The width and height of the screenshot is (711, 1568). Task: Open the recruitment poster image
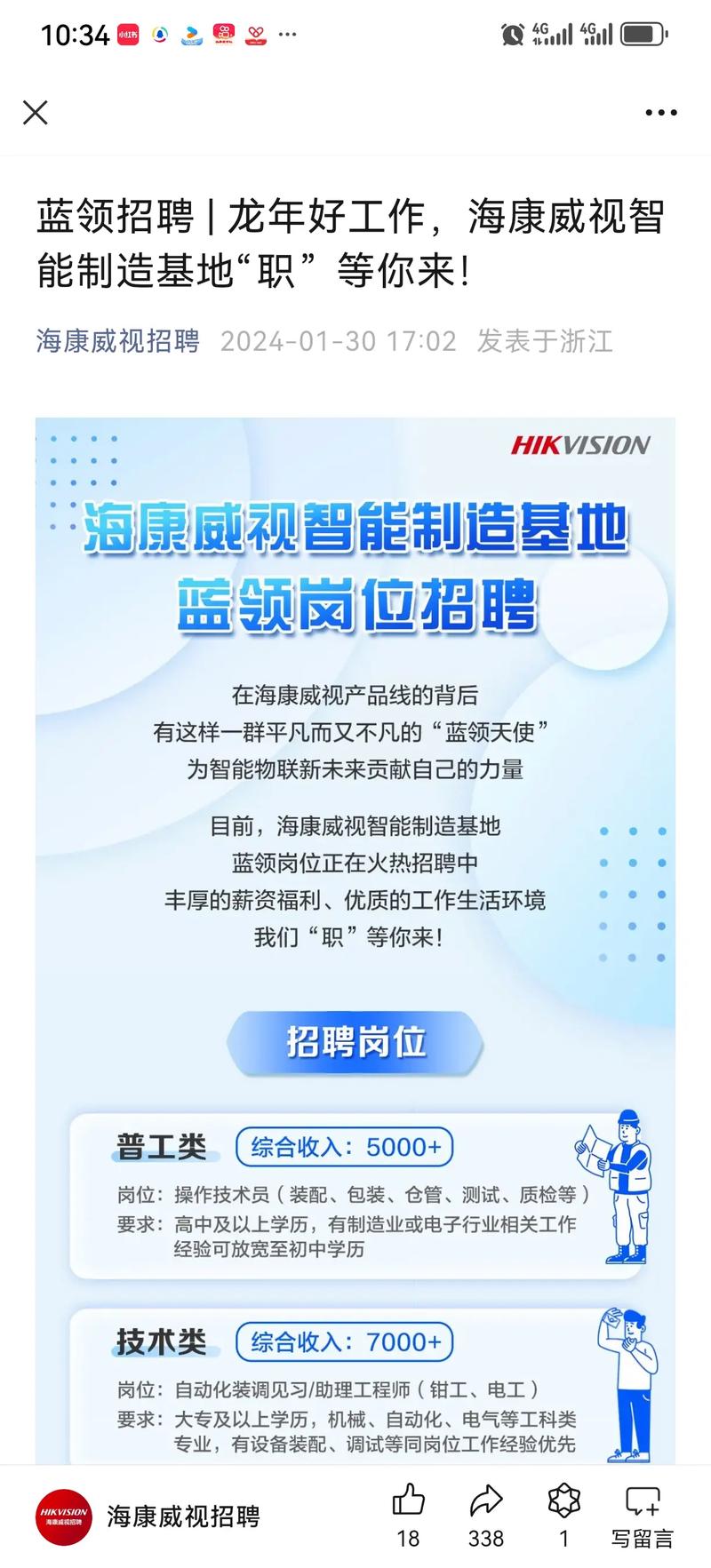tap(355, 888)
